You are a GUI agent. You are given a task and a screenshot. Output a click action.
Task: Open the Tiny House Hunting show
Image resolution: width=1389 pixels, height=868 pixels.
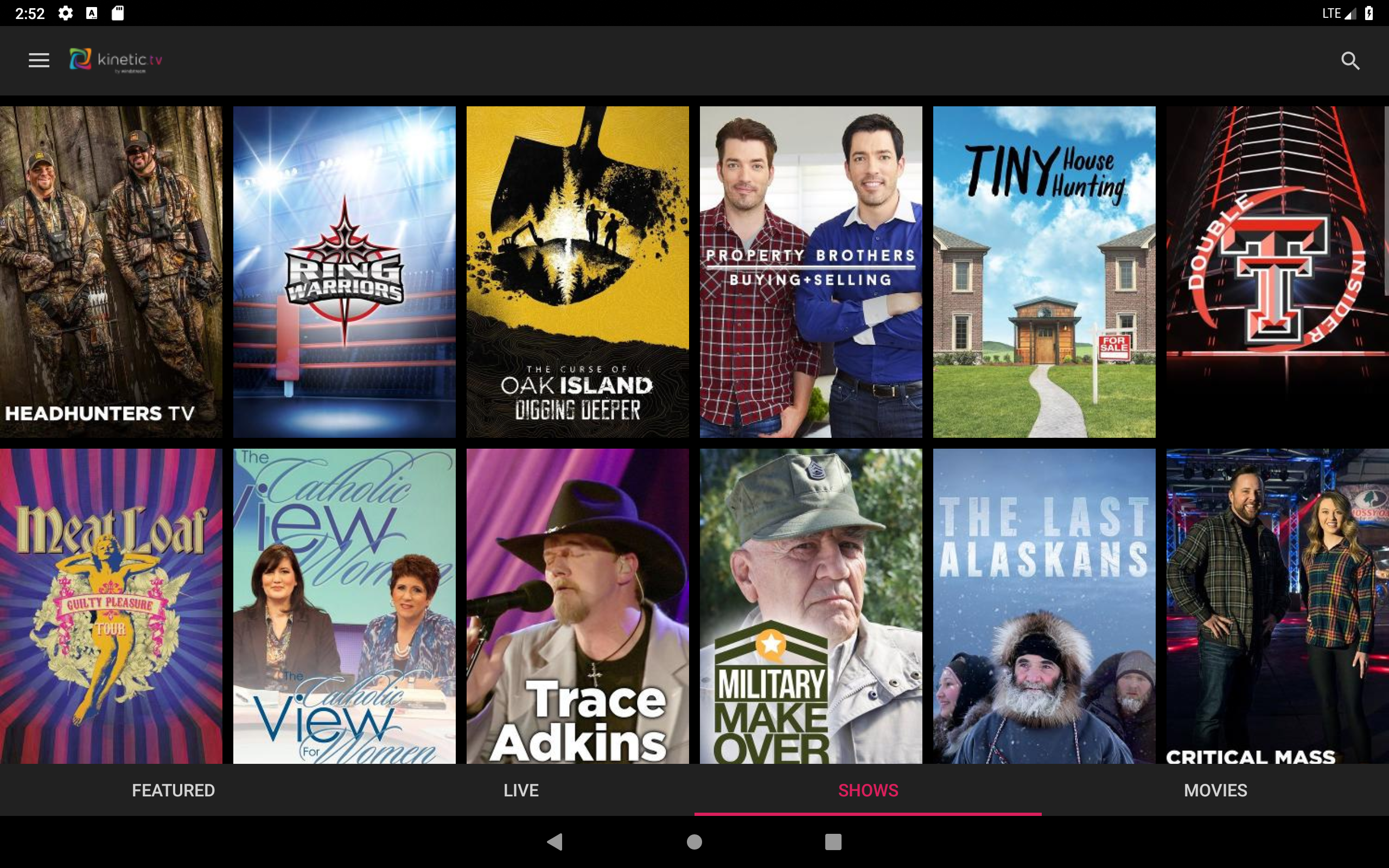[x=1044, y=272]
